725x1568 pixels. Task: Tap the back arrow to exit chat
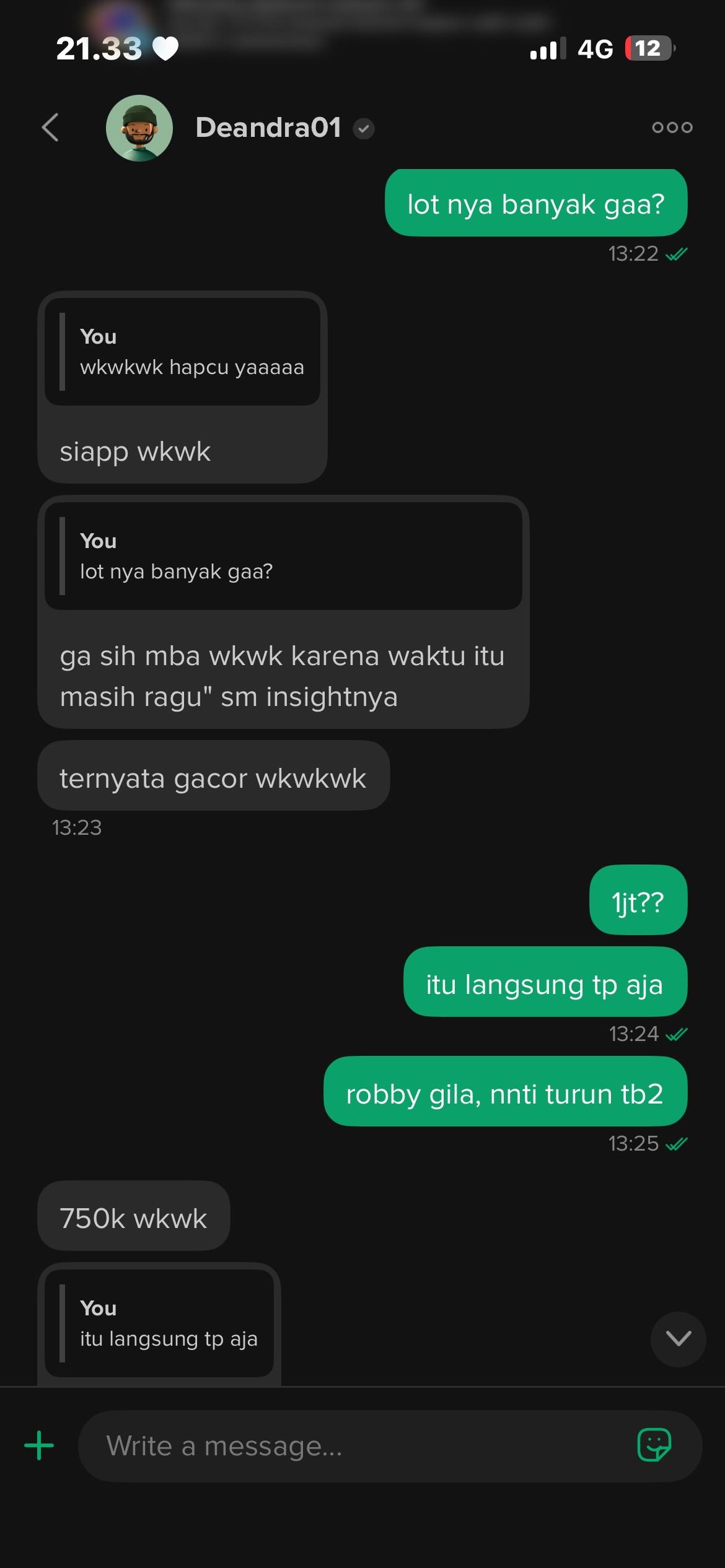(52, 127)
